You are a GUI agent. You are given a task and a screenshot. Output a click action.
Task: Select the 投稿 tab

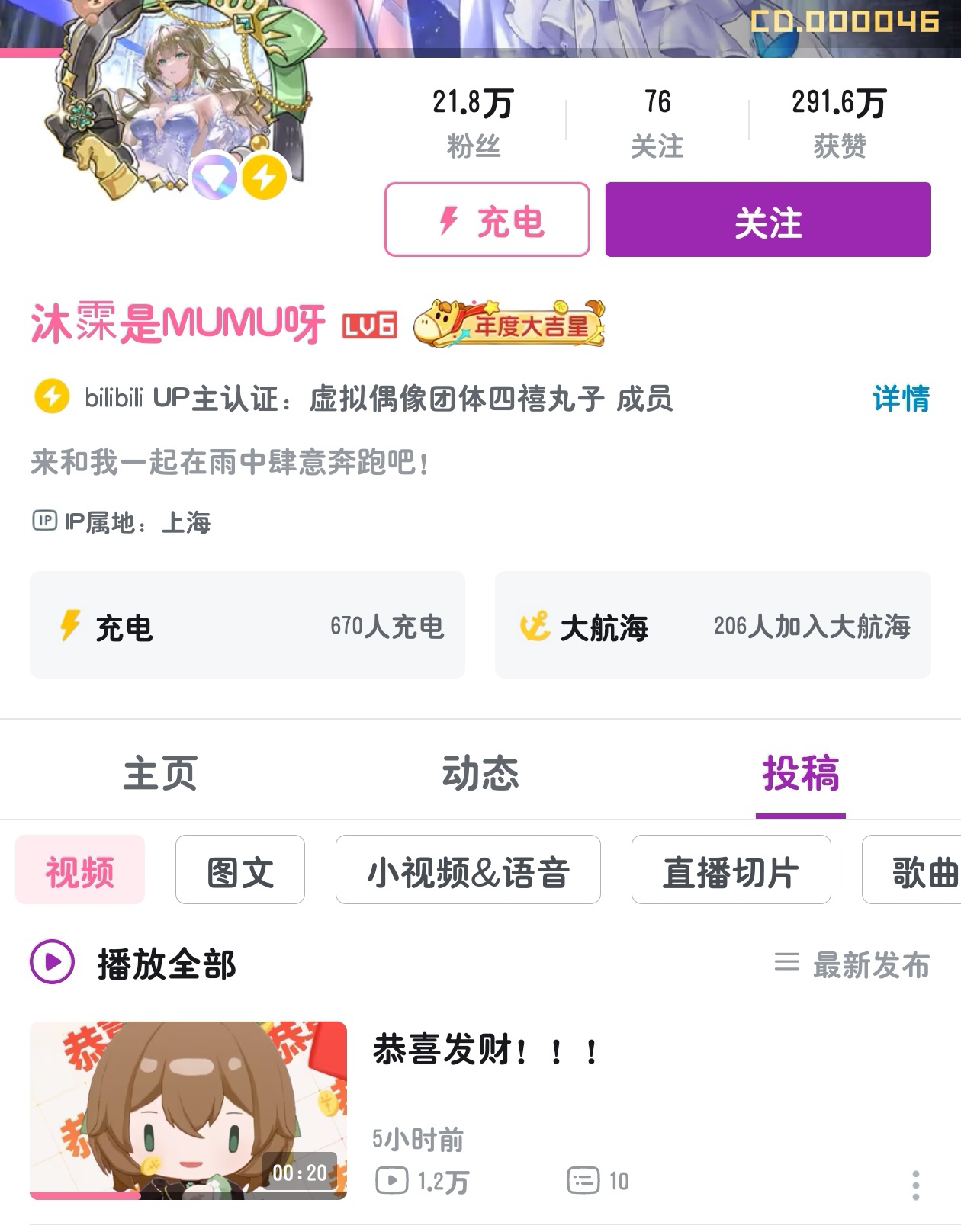800,773
